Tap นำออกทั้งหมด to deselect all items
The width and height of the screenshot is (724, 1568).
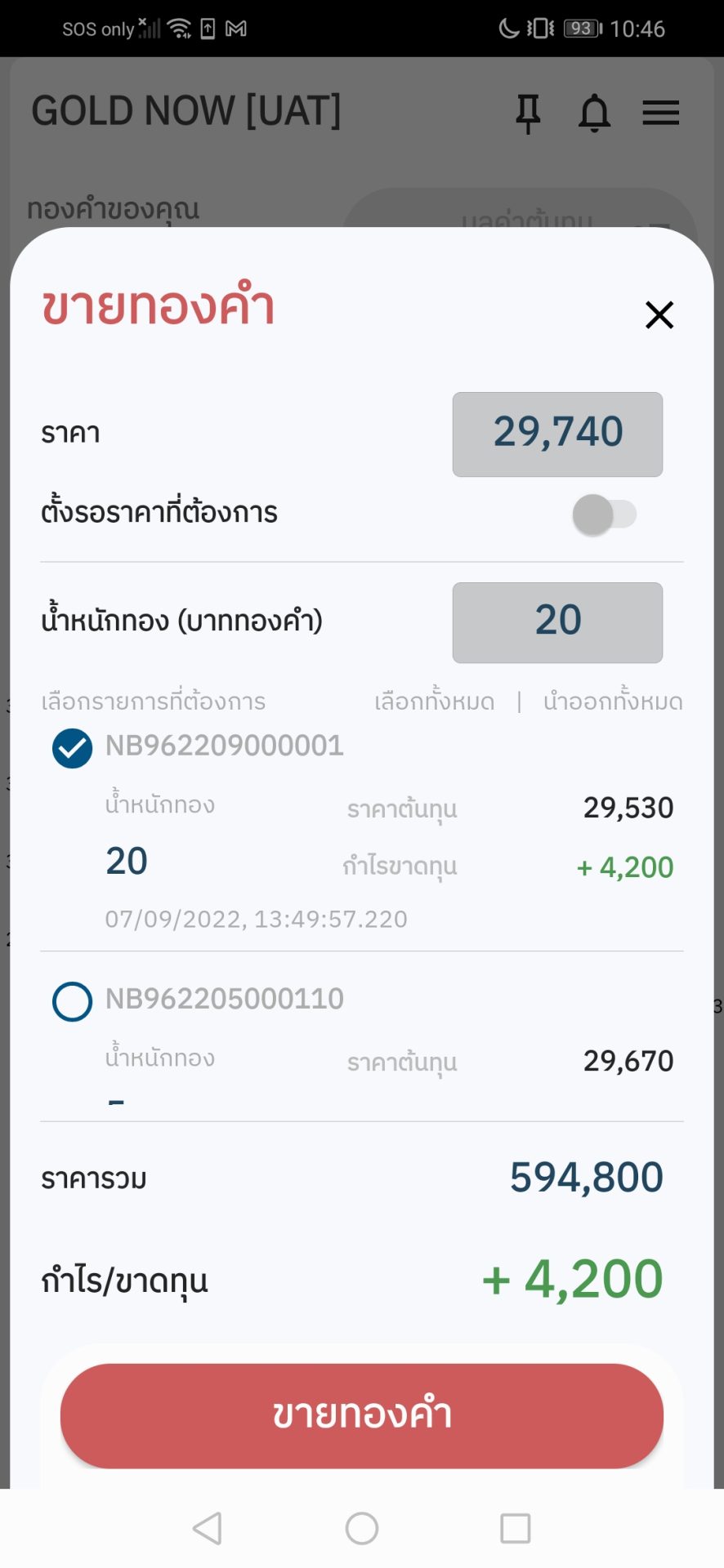pos(613,702)
